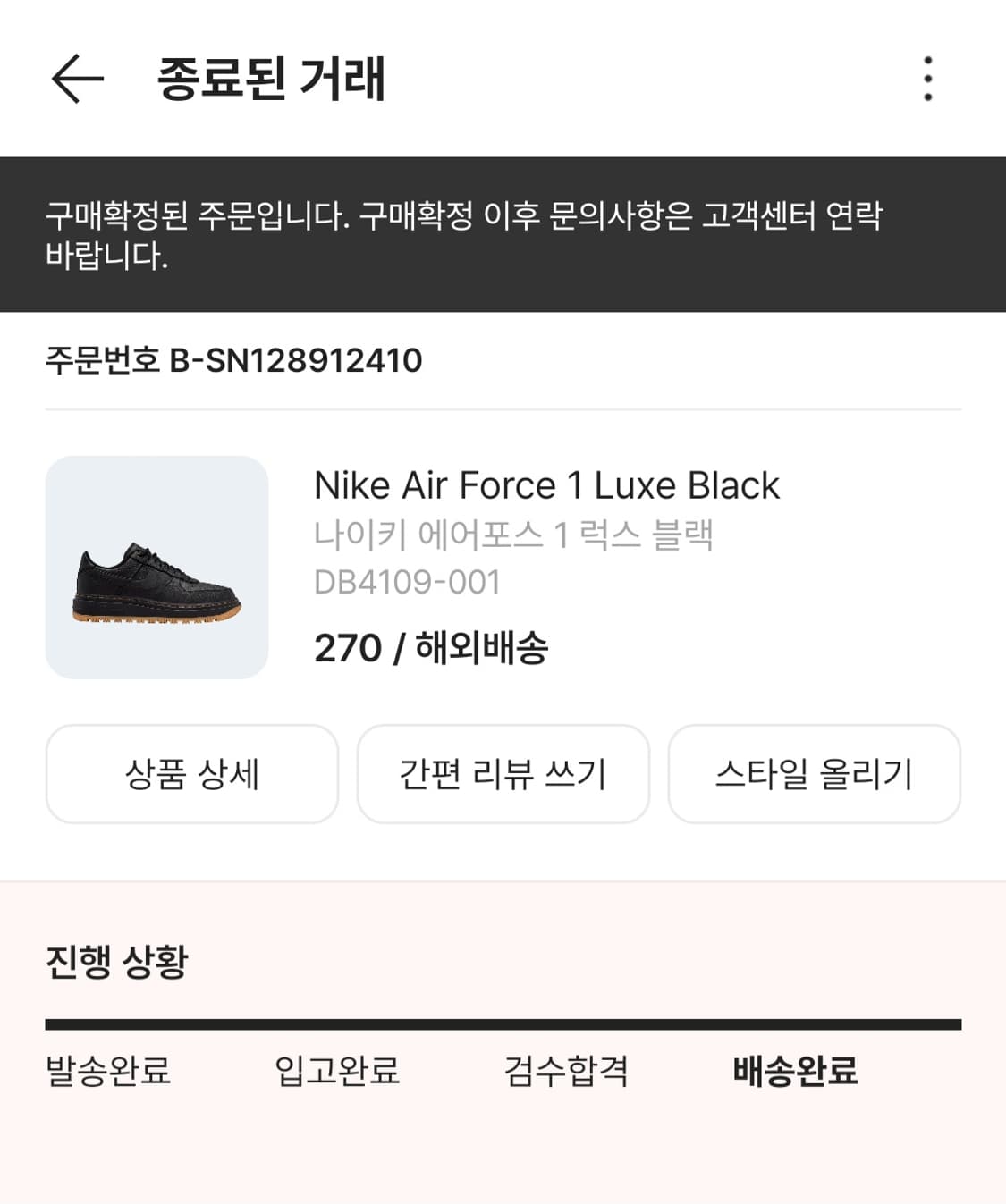This screenshot has height=1204, width=1006.
Task: Tap the 발송완료 shipping status step
Action: pyautogui.click(x=108, y=1073)
